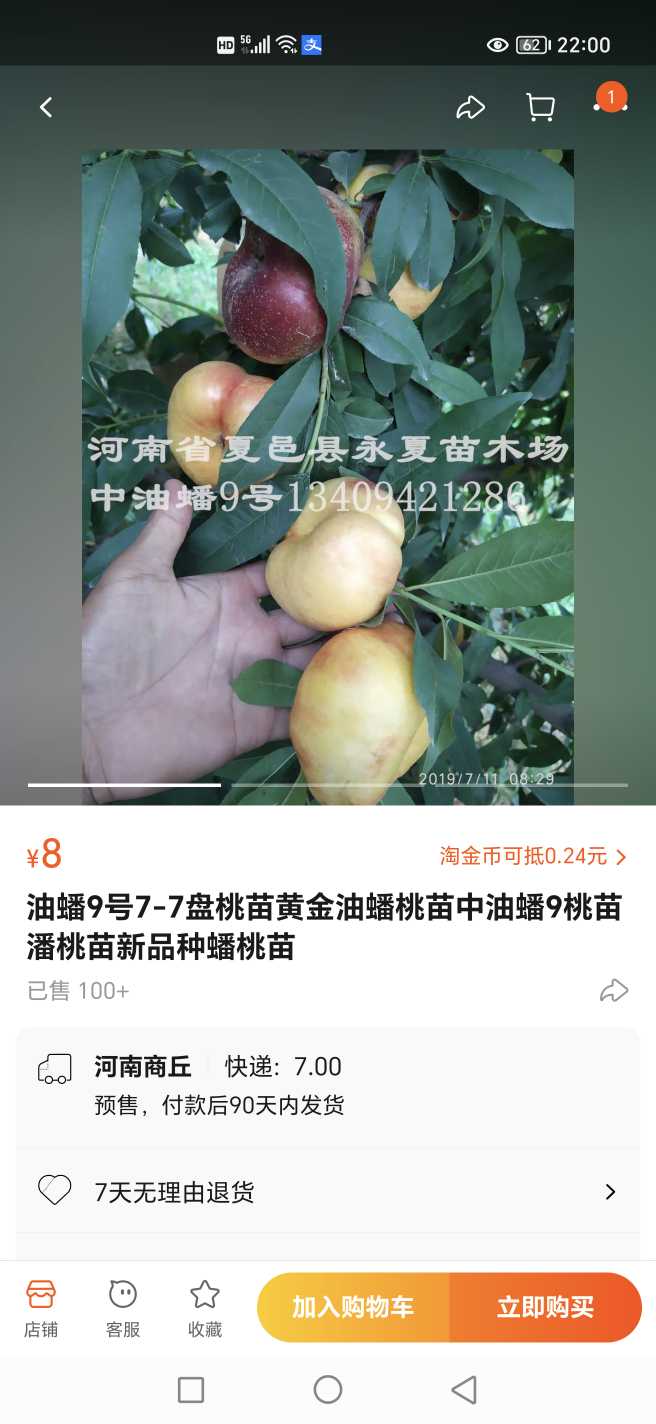Screen dimensions: 656x1424
Task: Go to the system home screen
Action: (328, 1389)
